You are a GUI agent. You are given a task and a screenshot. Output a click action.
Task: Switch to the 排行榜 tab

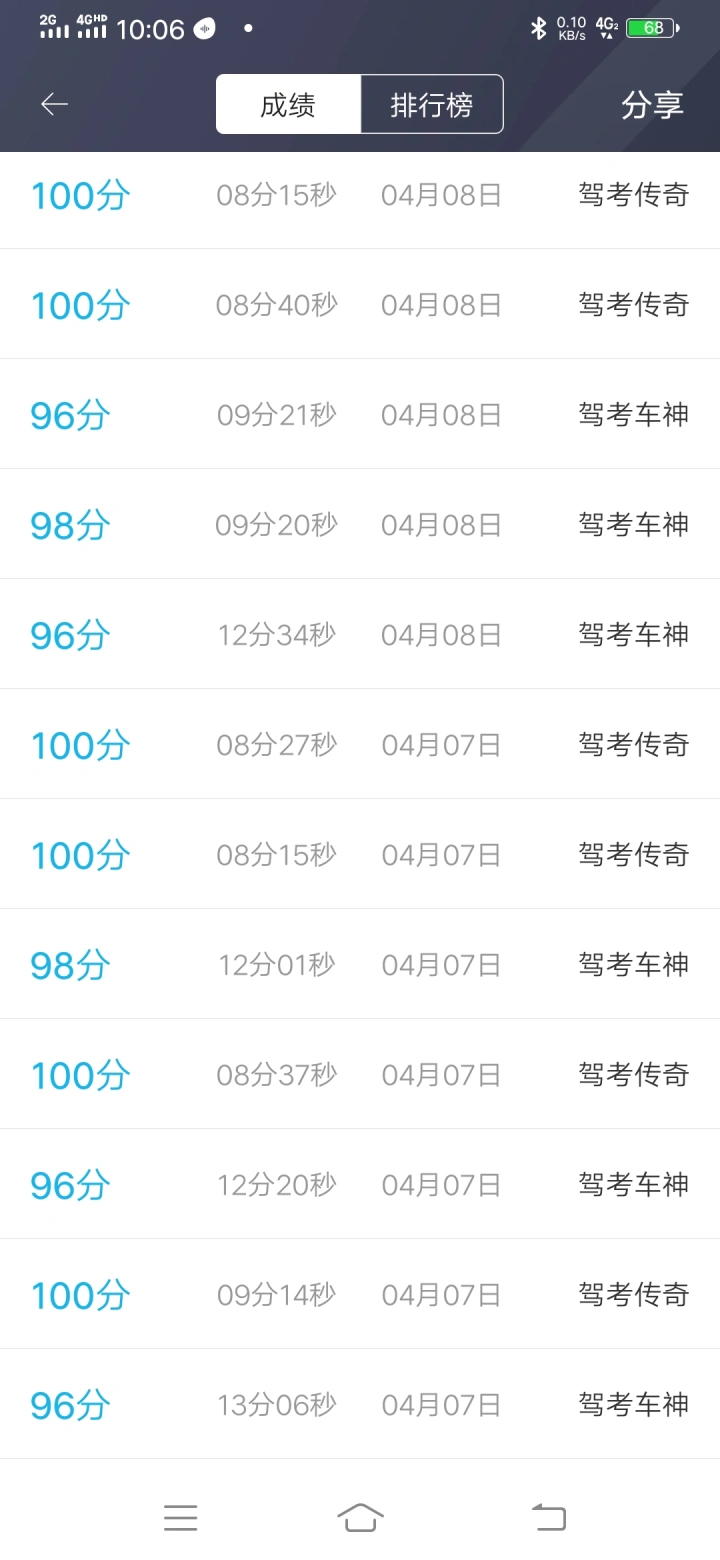pyautogui.click(x=431, y=104)
